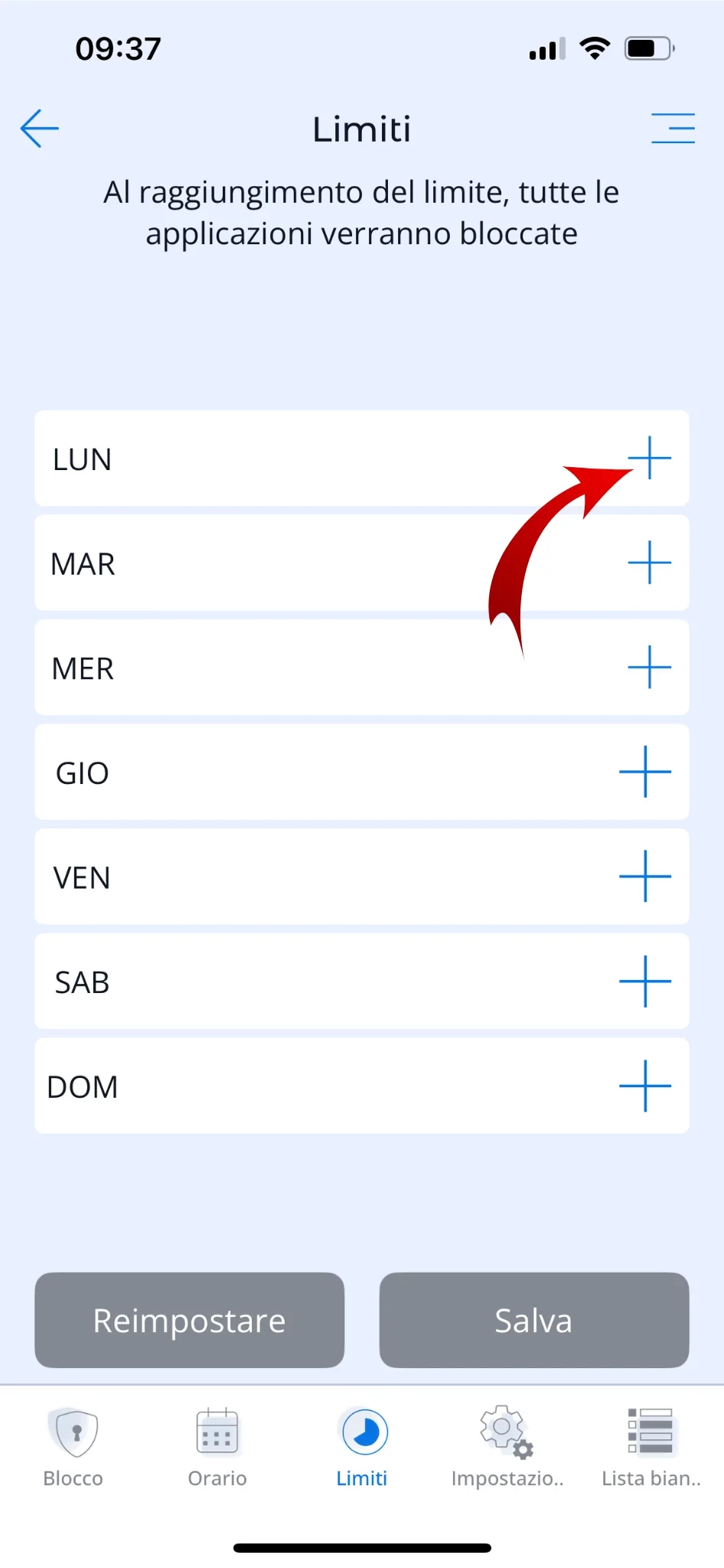Add a limit for SAB

click(645, 981)
